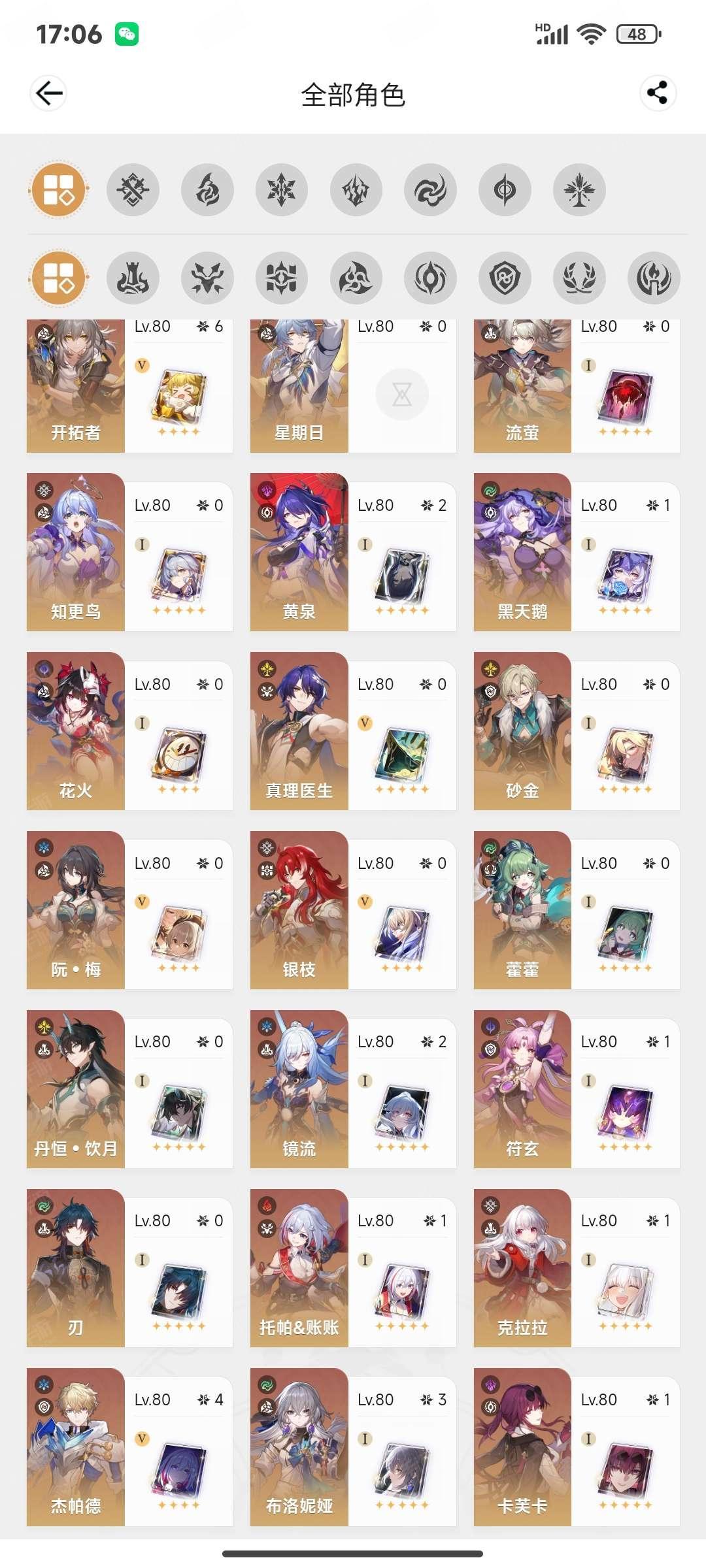Viewport: 706px width, 1568px height.
Task: Share the character list
Action: (658, 93)
